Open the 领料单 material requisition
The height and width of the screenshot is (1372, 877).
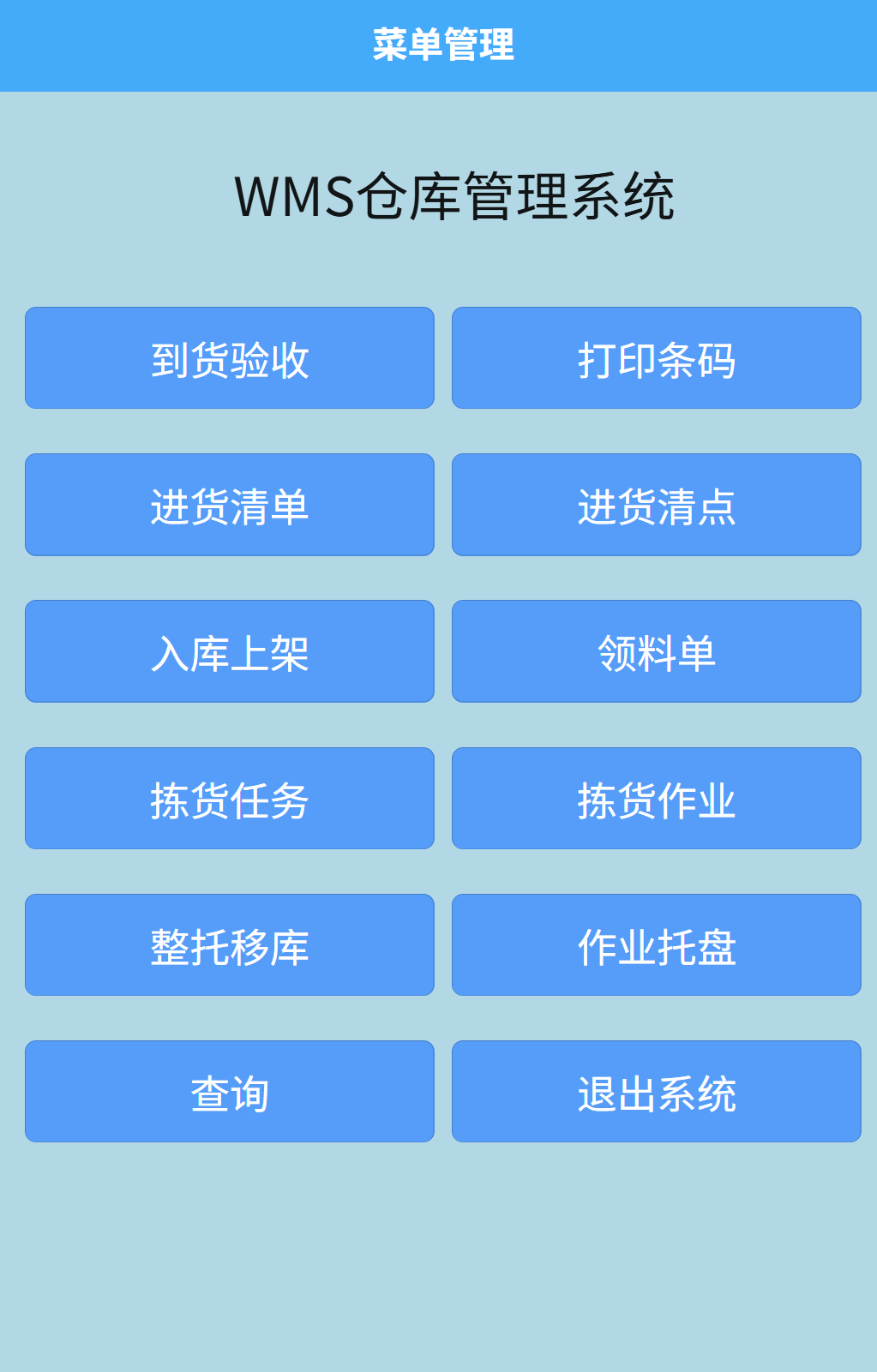pos(656,651)
